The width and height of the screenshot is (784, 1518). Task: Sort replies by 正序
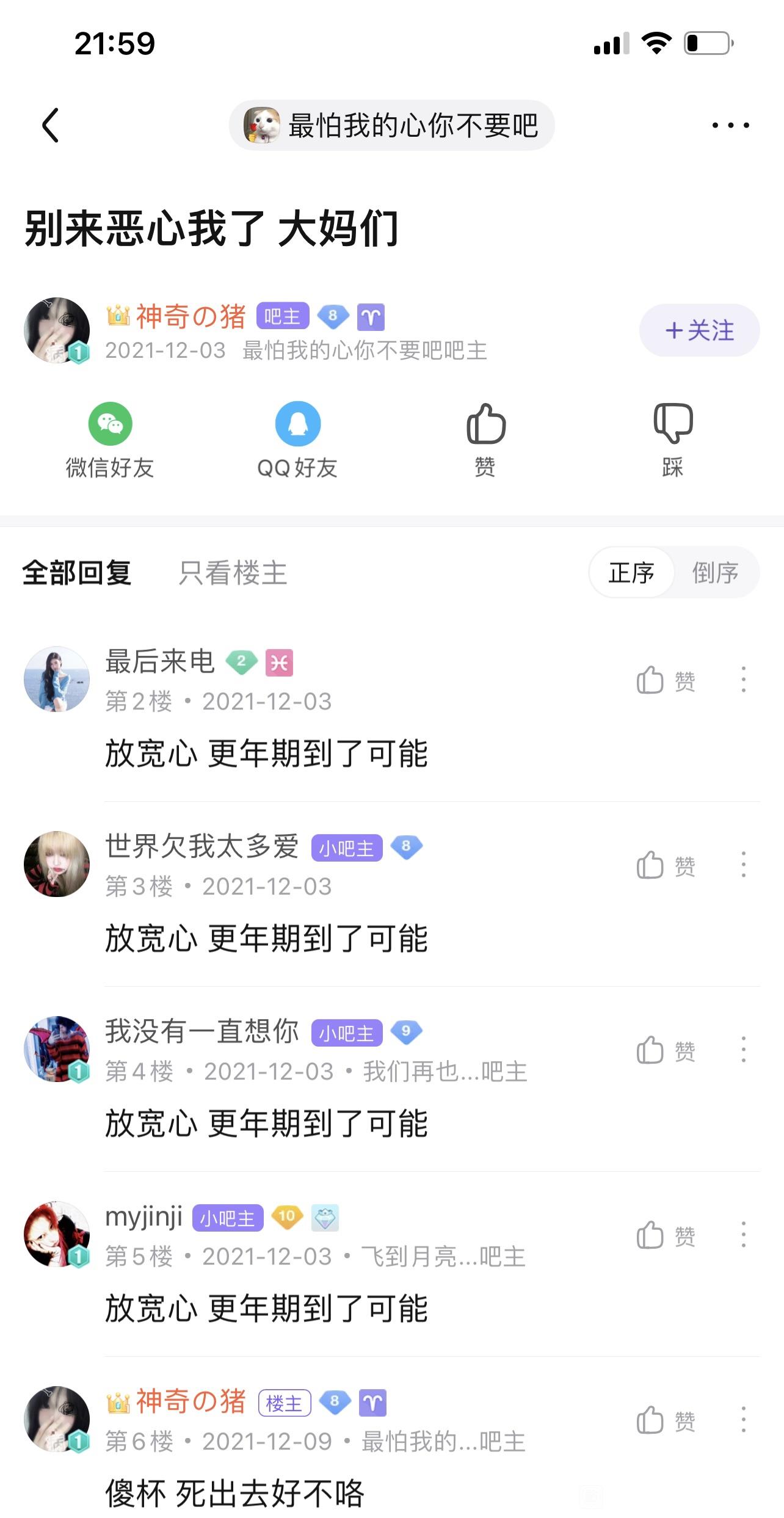pos(631,573)
